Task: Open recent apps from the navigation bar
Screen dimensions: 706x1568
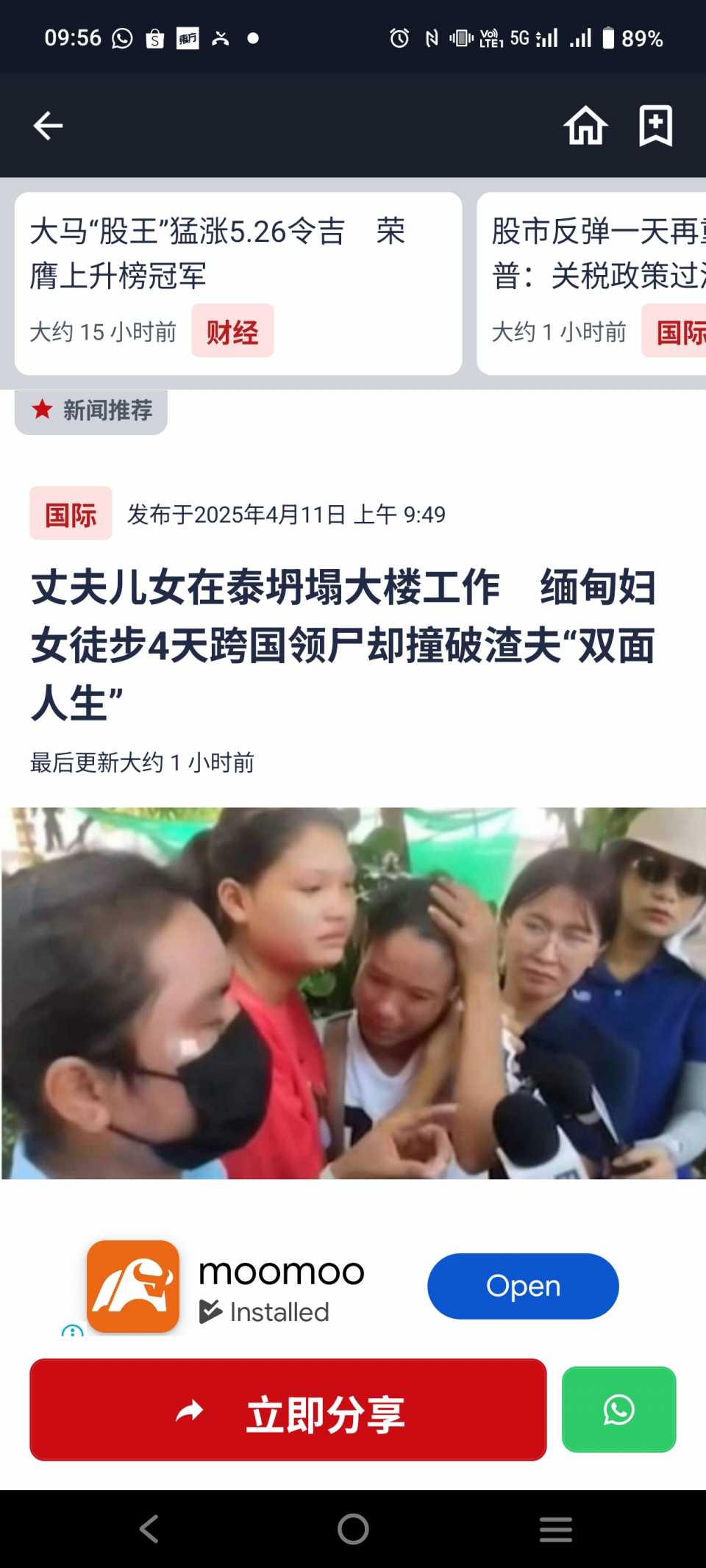Action: pyautogui.click(x=555, y=1529)
